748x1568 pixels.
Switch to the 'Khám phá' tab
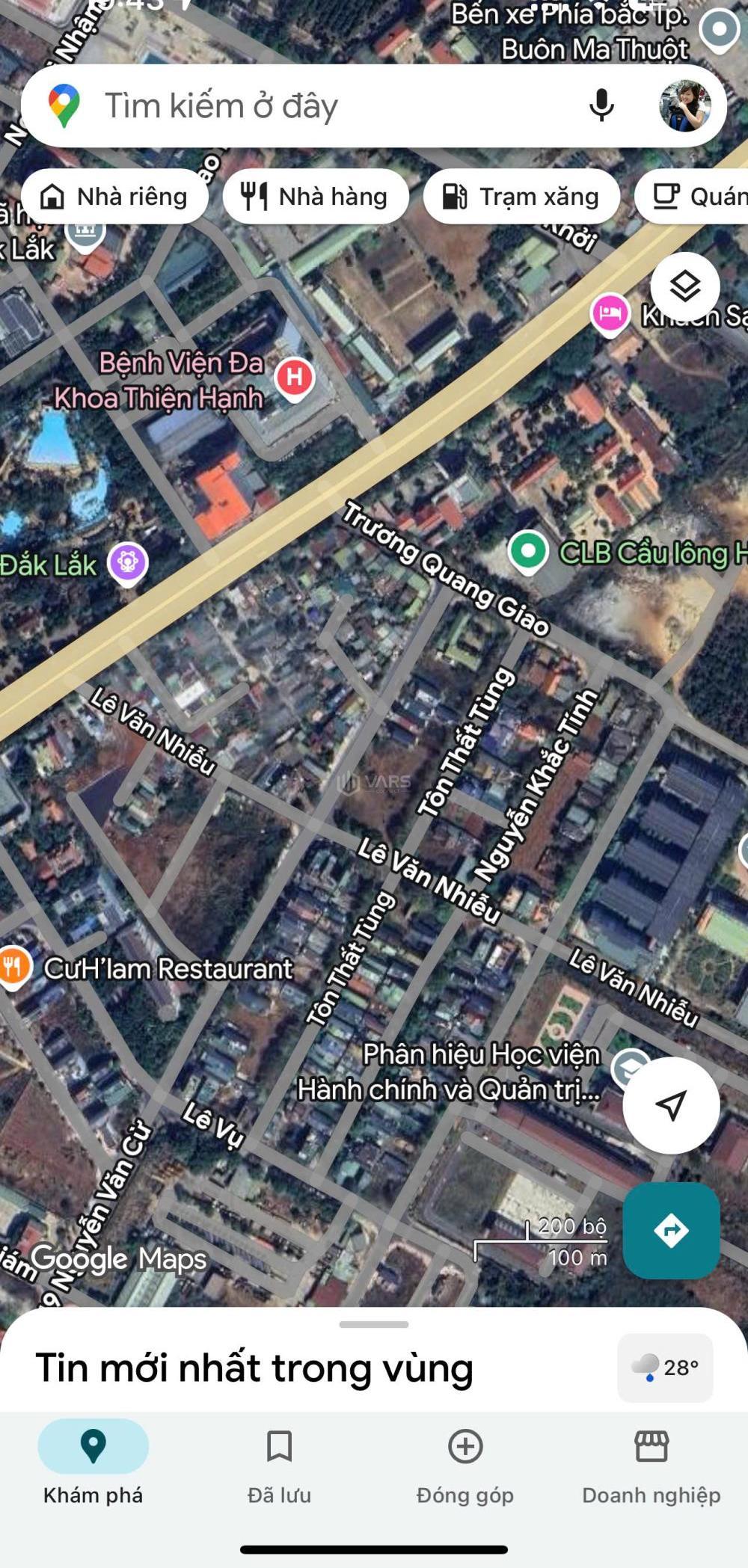point(93,1463)
